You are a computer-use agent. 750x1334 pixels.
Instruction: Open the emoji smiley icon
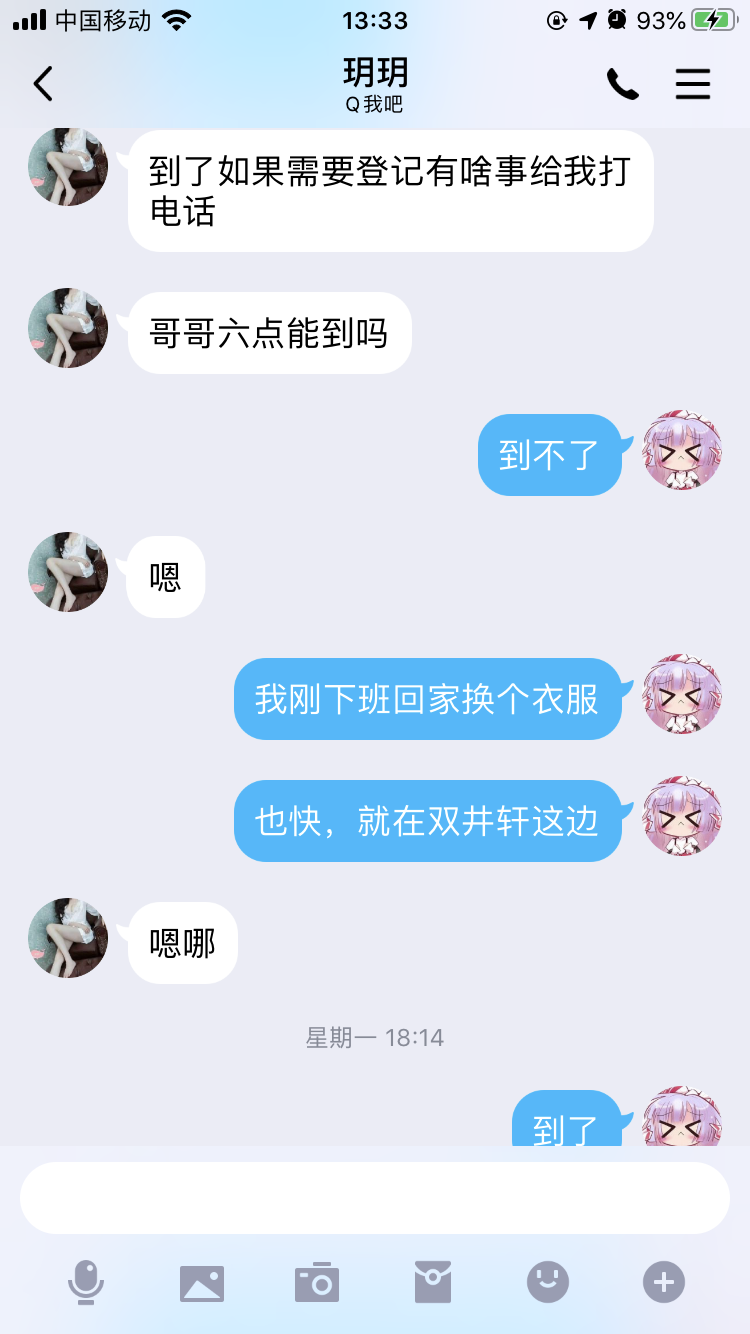pos(547,1279)
